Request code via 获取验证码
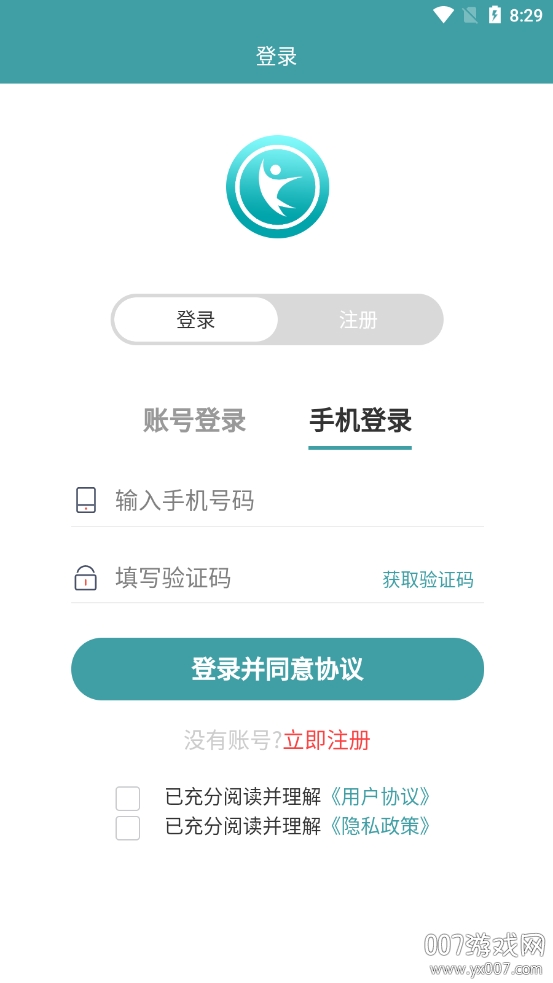The image size is (553, 983). point(428,580)
